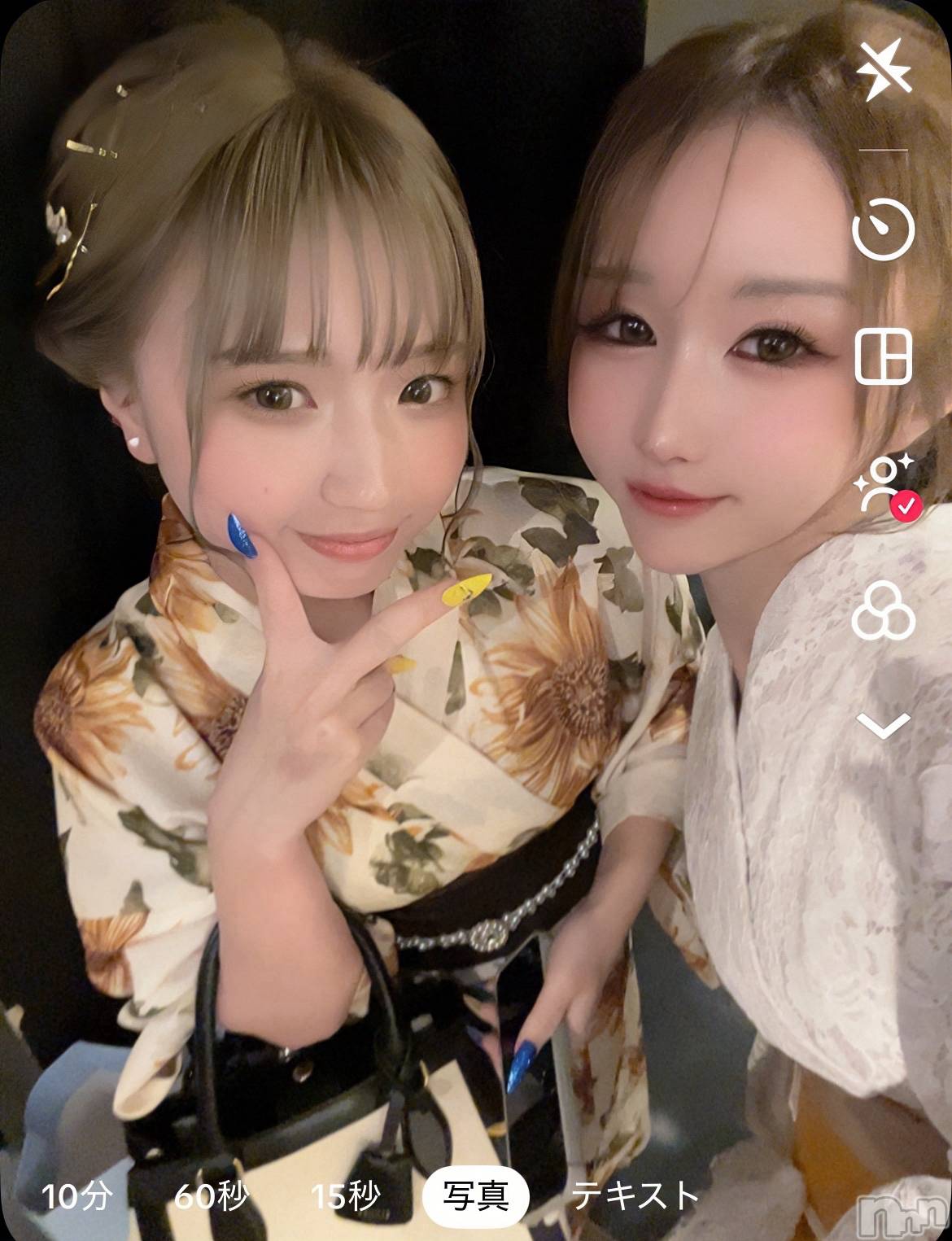Open the layout grid option
Viewport: 952px width, 1241px height.
click(884, 356)
